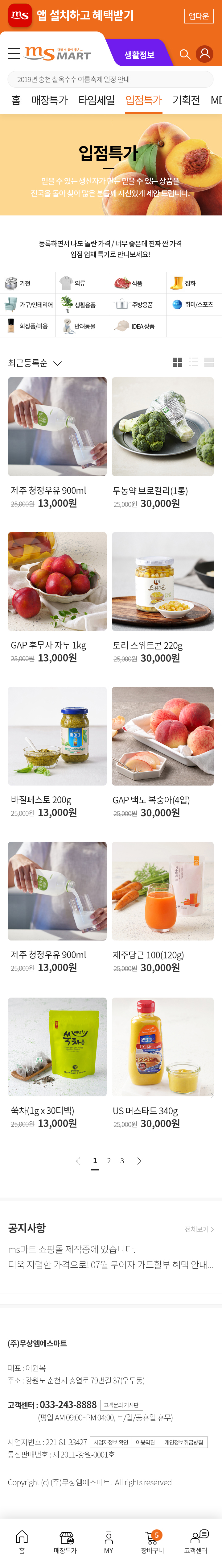View all notices via 전체보기
The width and height of the screenshot is (222, 1568).
click(x=199, y=1229)
